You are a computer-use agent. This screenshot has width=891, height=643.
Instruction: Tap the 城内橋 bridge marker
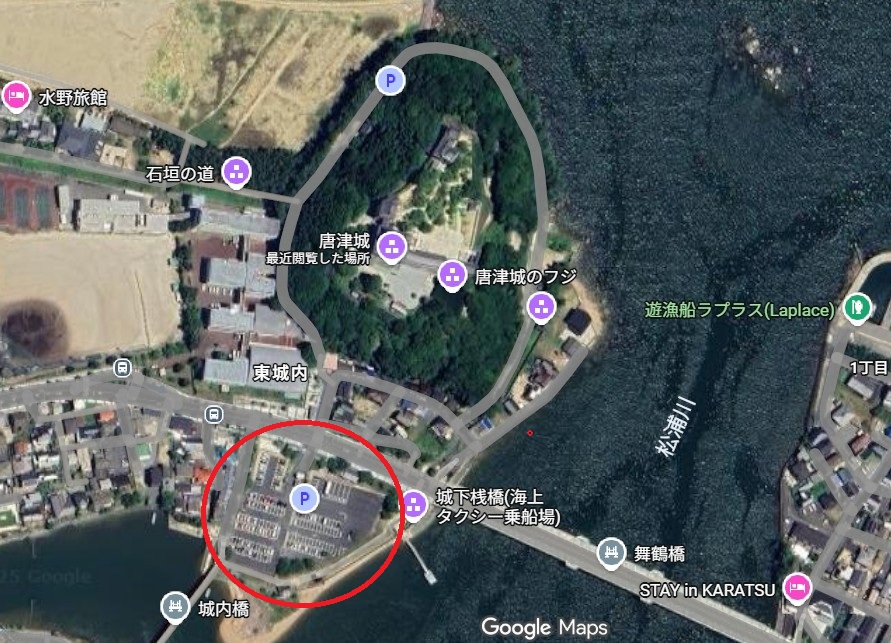pos(176,607)
